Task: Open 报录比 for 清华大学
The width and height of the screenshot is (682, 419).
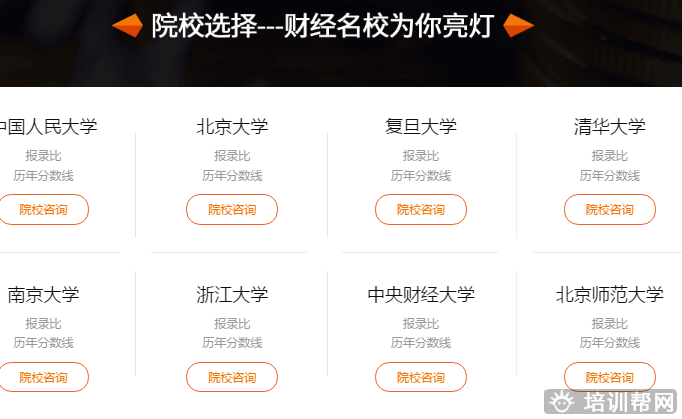Action: coord(610,155)
